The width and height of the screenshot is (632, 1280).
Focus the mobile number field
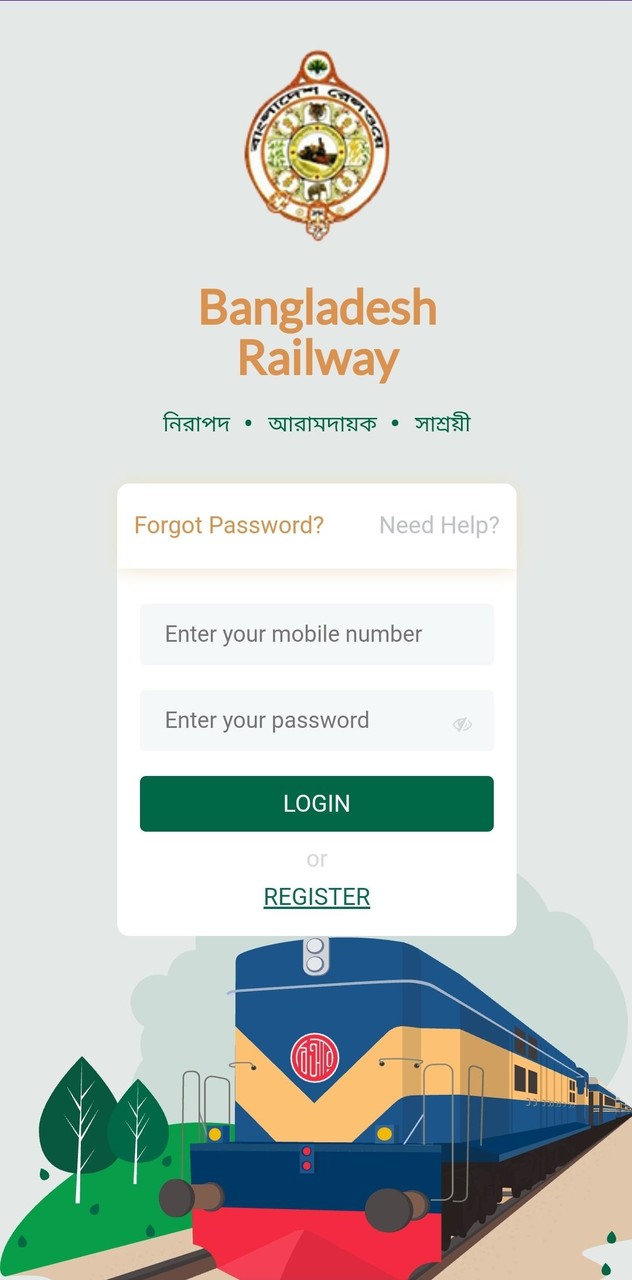coord(317,634)
